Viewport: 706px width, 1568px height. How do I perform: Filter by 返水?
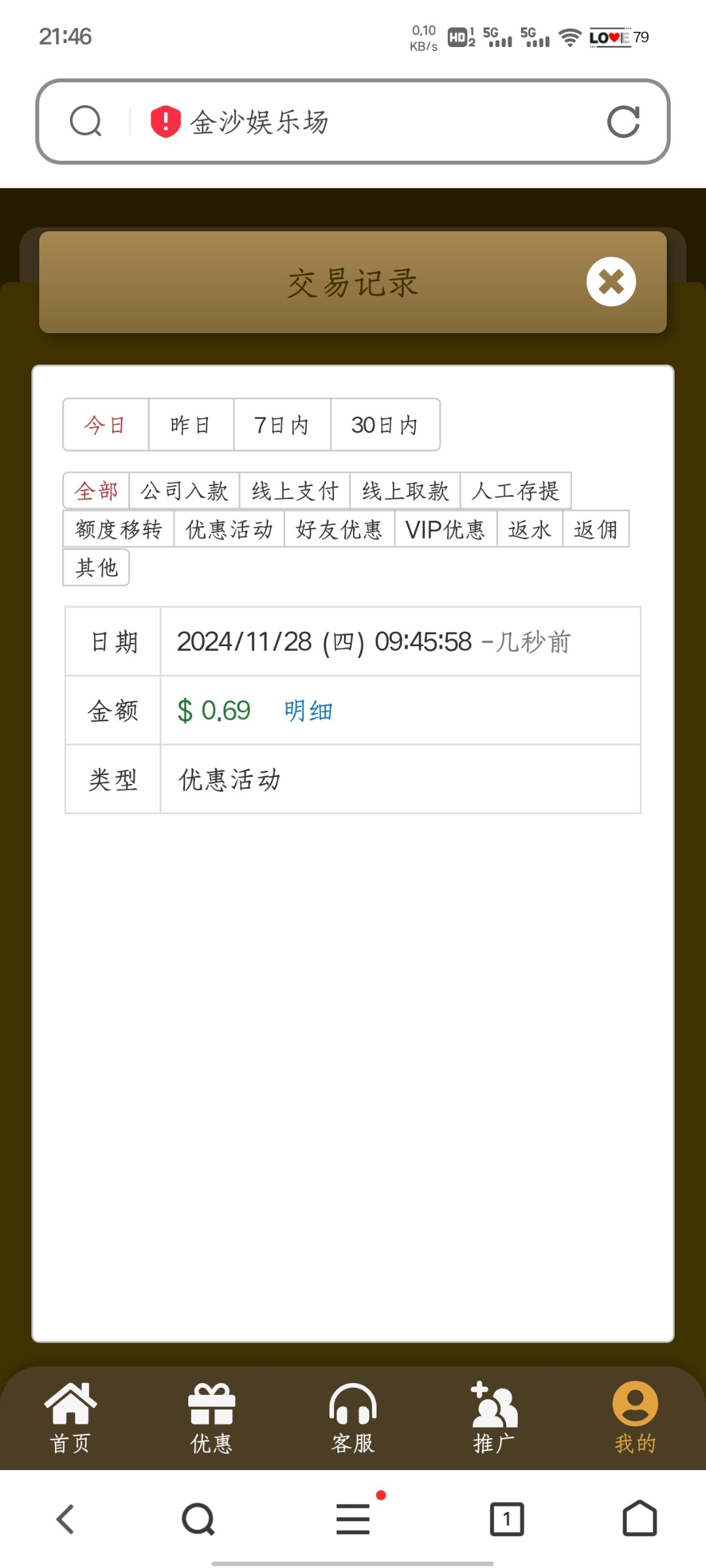(529, 529)
